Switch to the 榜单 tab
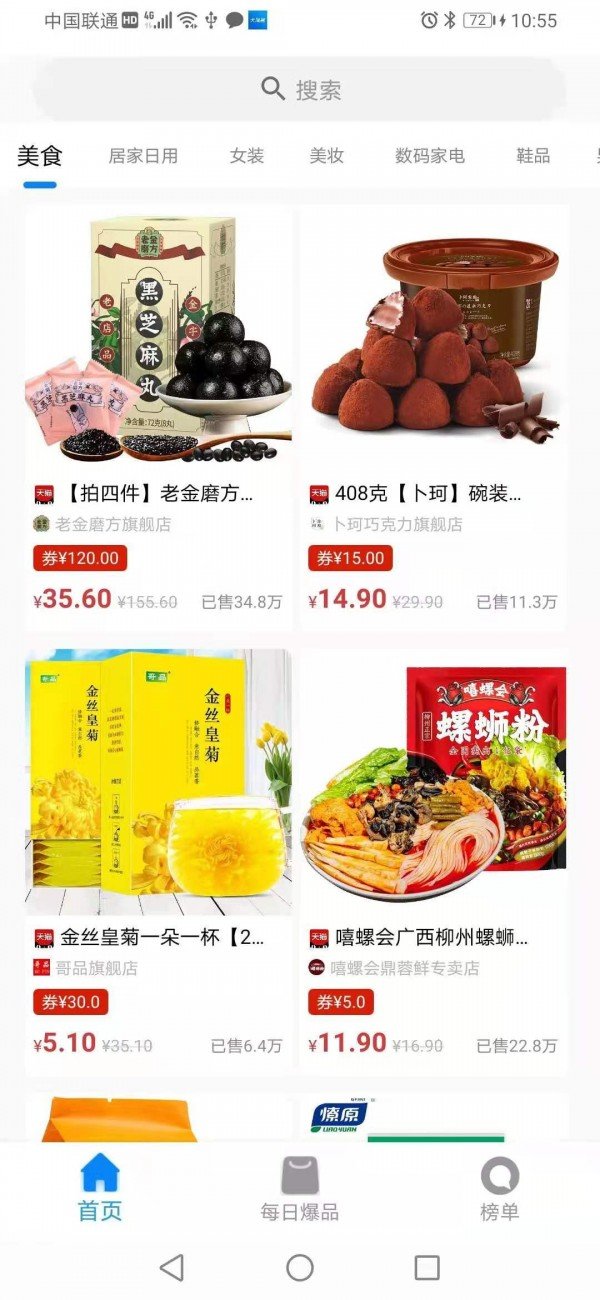Image resolution: width=600 pixels, height=1300 pixels. [500, 1190]
